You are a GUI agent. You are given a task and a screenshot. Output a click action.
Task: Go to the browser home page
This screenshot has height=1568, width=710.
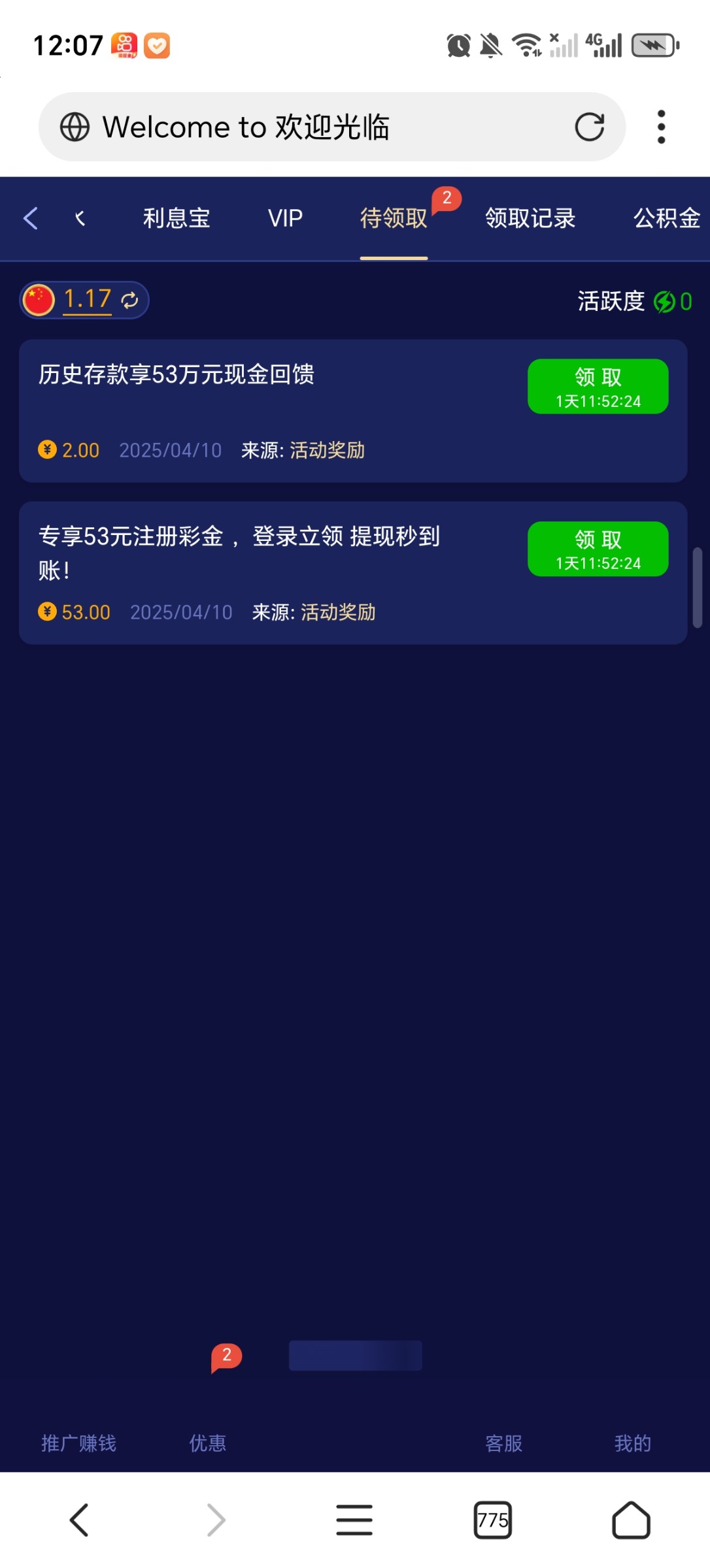631,1520
